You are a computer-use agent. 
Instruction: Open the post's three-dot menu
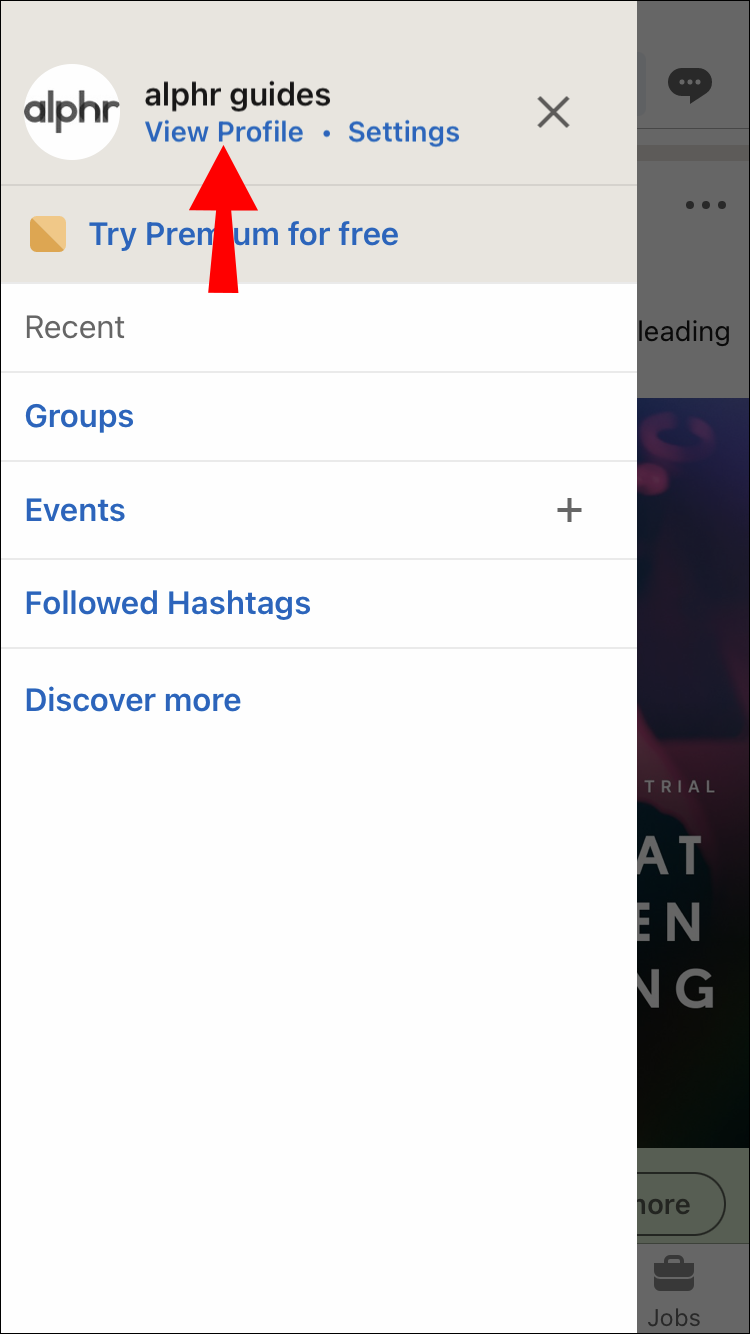click(705, 205)
